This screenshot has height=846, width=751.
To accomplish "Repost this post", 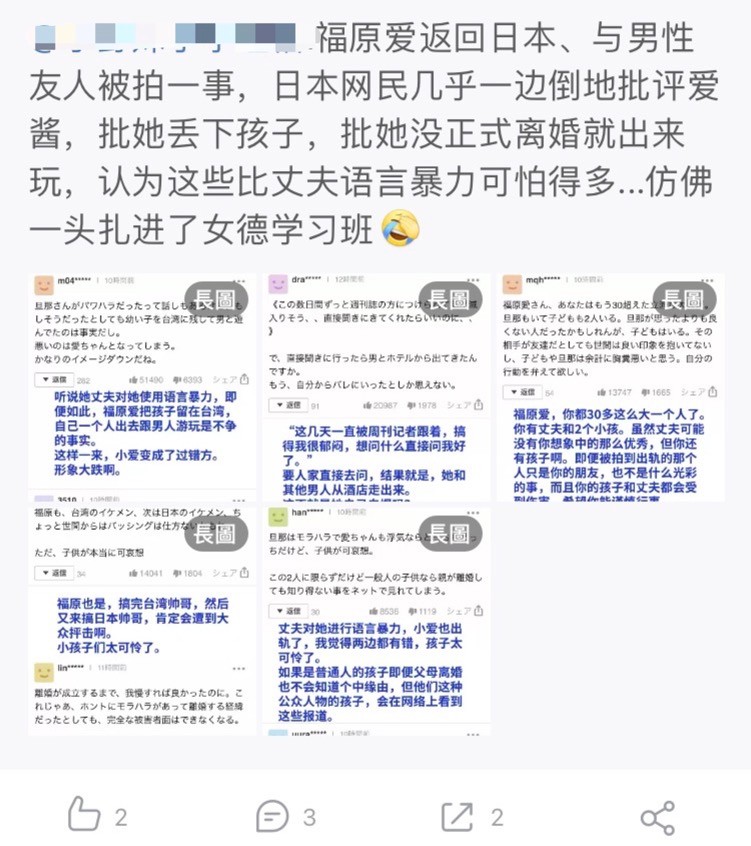I will (x=458, y=816).
